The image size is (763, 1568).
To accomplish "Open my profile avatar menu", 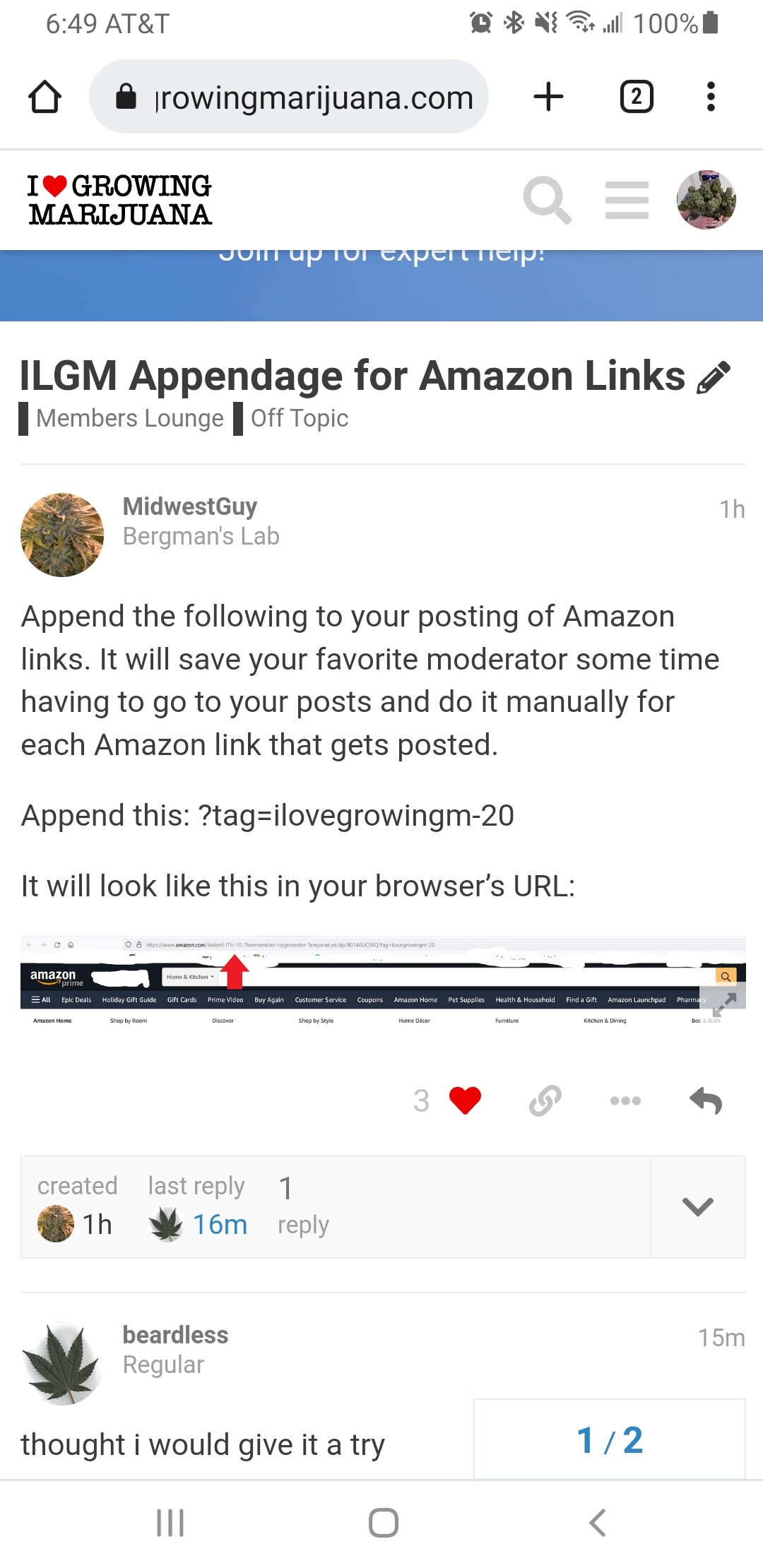I will click(706, 200).
